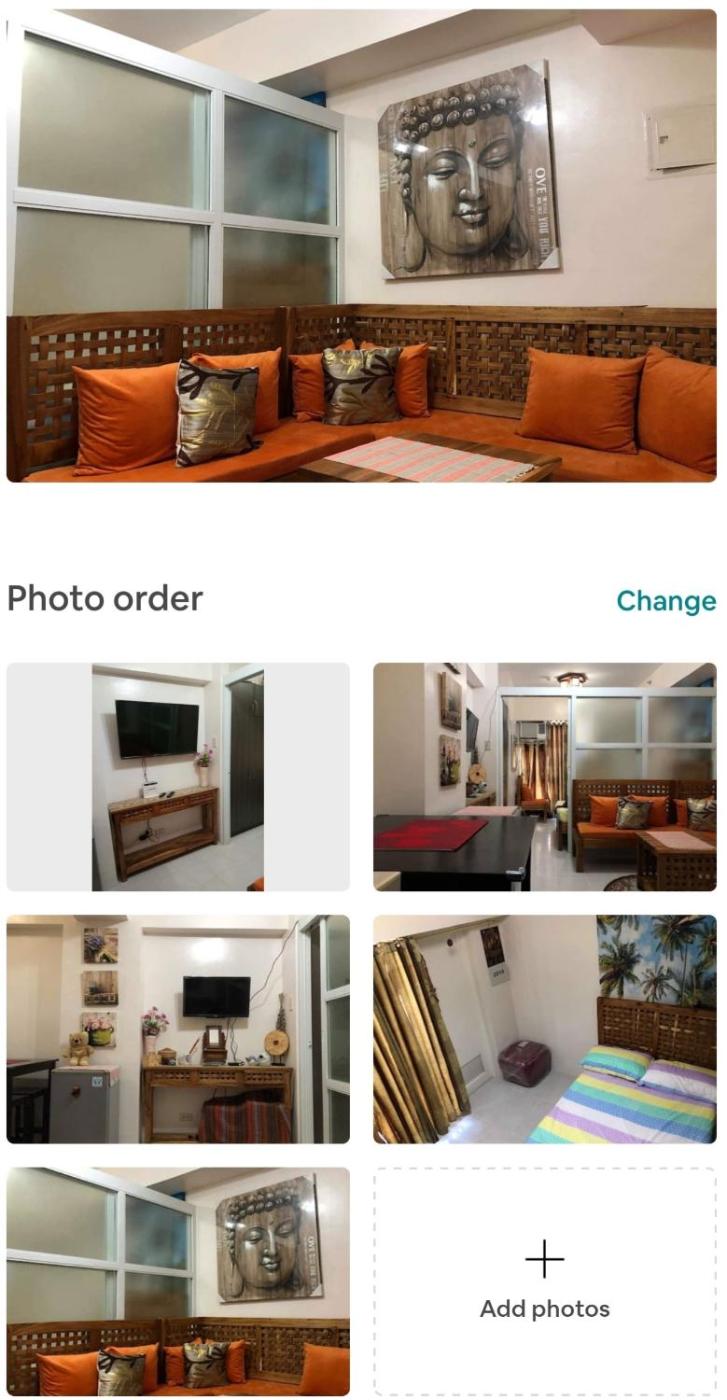This screenshot has height=1400, width=727.
Task: Tap Change next to Photo order
Action: click(x=665, y=601)
